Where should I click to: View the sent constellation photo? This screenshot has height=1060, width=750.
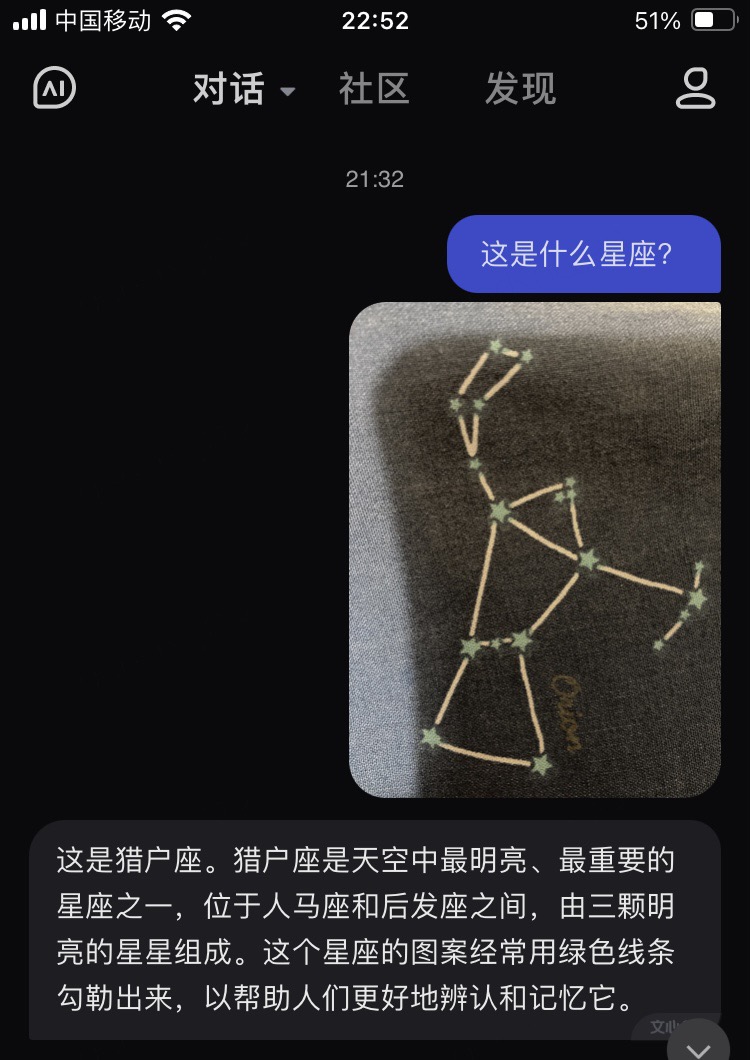tap(534, 549)
